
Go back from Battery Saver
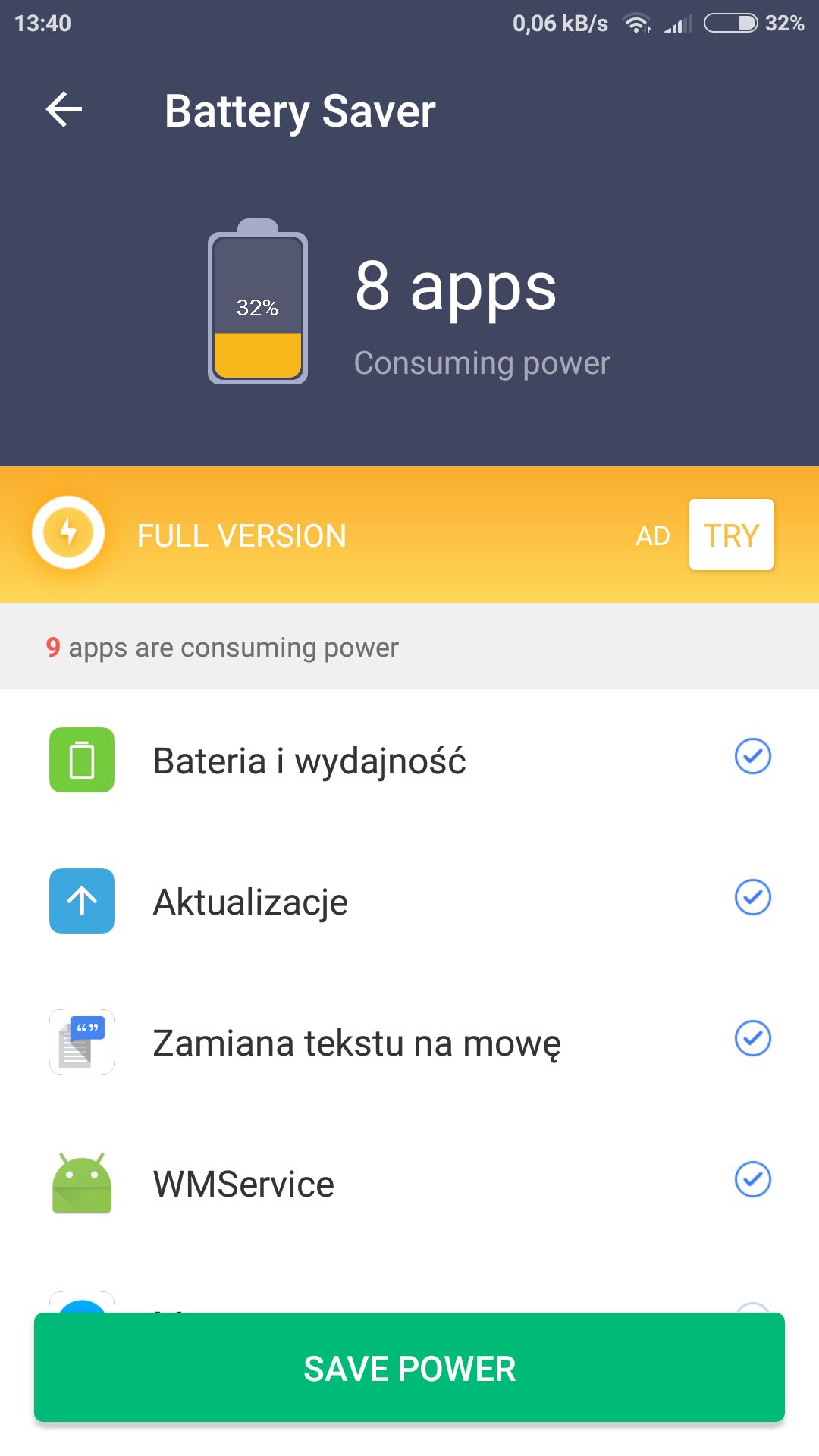click(x=64, y=110)
